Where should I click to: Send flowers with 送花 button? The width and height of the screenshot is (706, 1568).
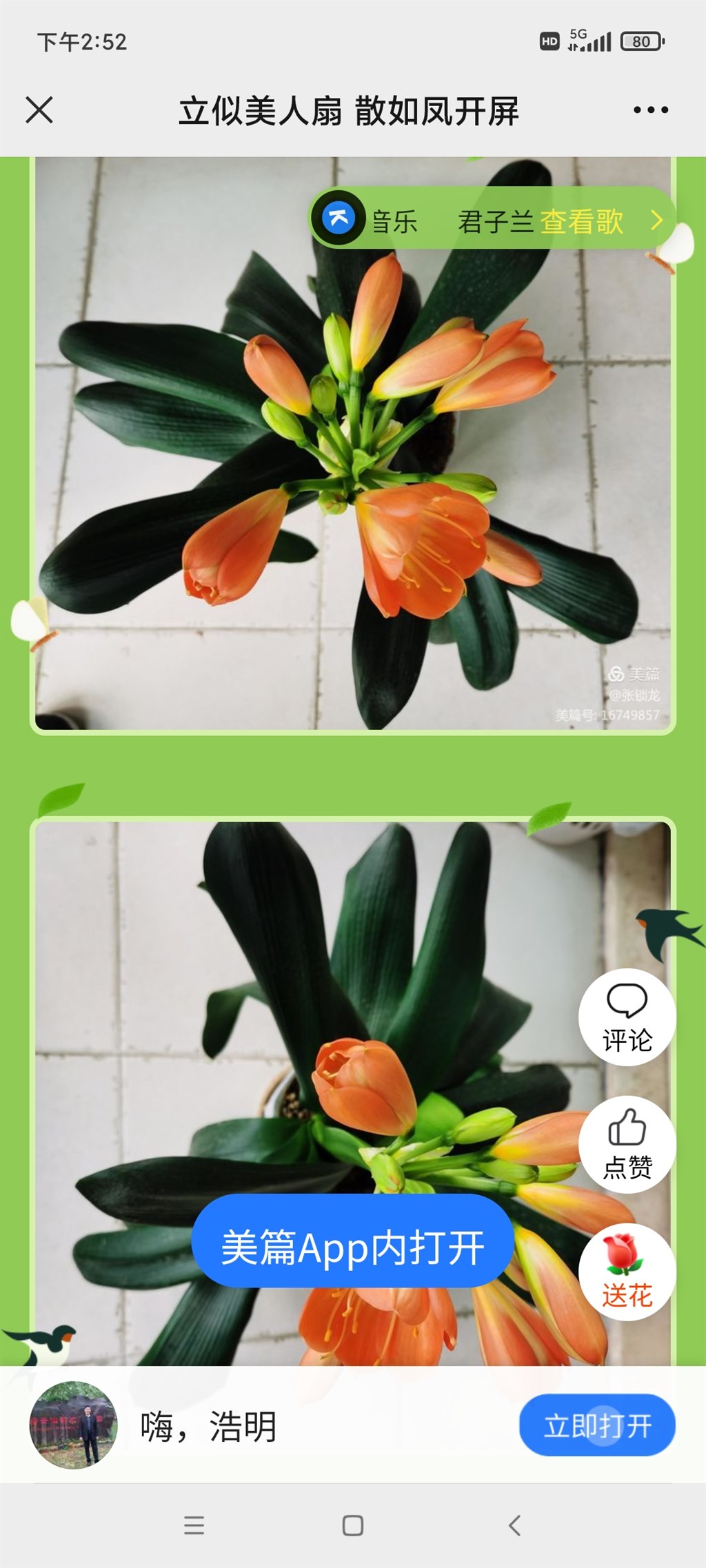pyautogui.click(x=627, y=1272)
